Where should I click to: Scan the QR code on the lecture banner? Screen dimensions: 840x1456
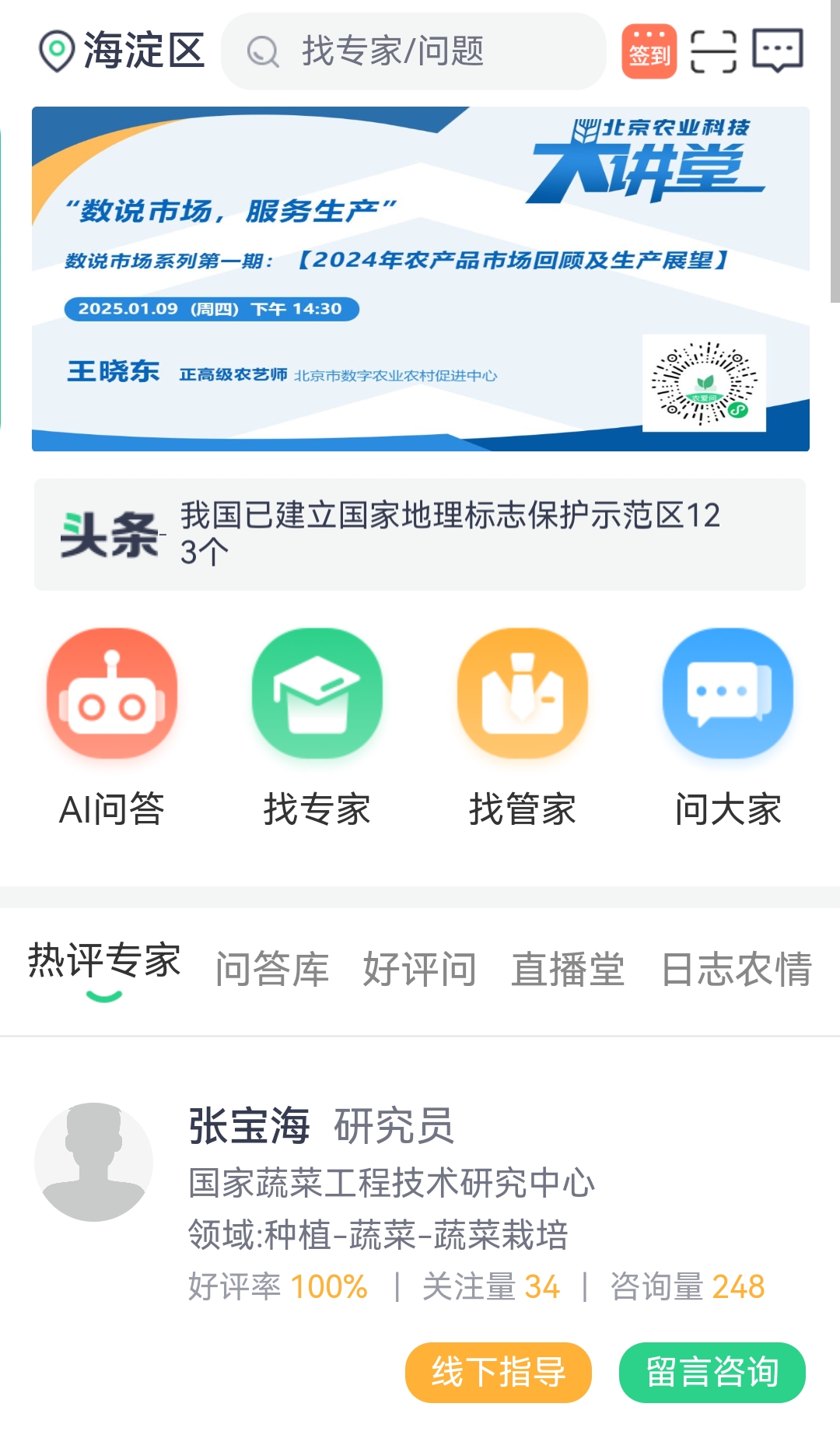(x=704, y=382)
